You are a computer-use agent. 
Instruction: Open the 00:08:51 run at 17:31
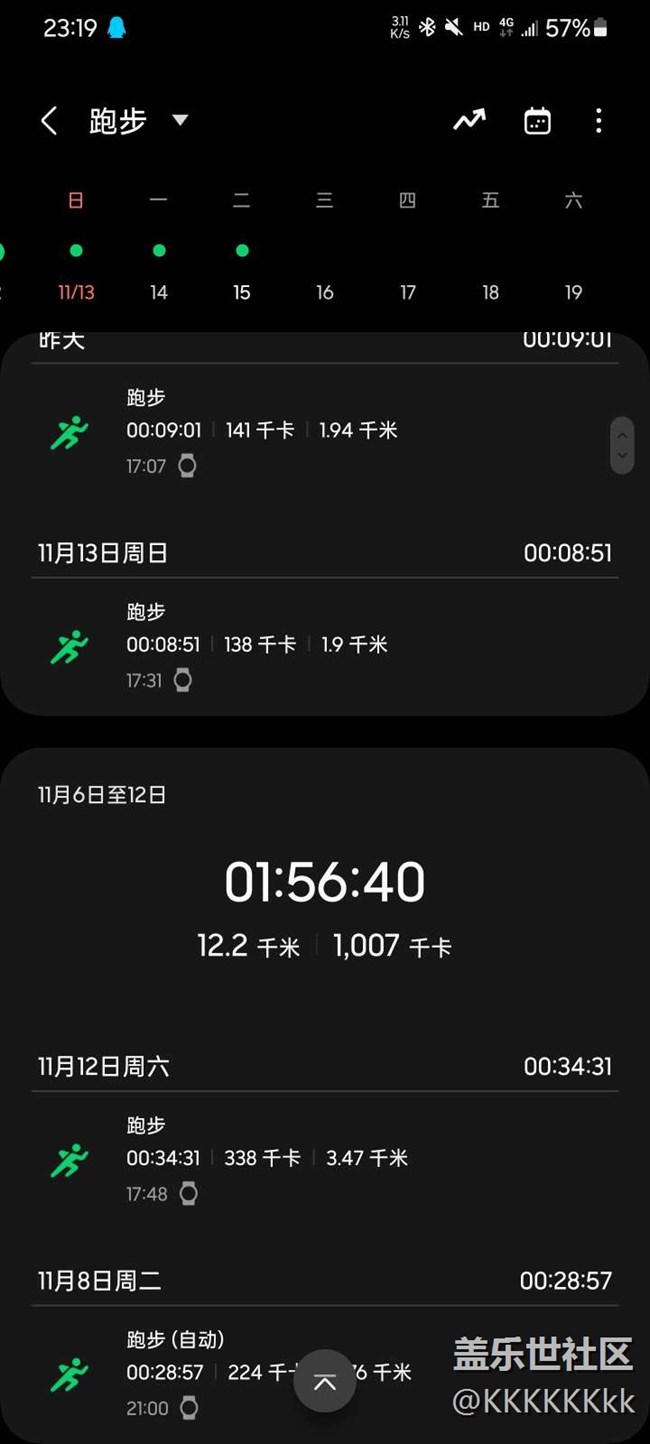pyautogui.click(x=300, y=646)
